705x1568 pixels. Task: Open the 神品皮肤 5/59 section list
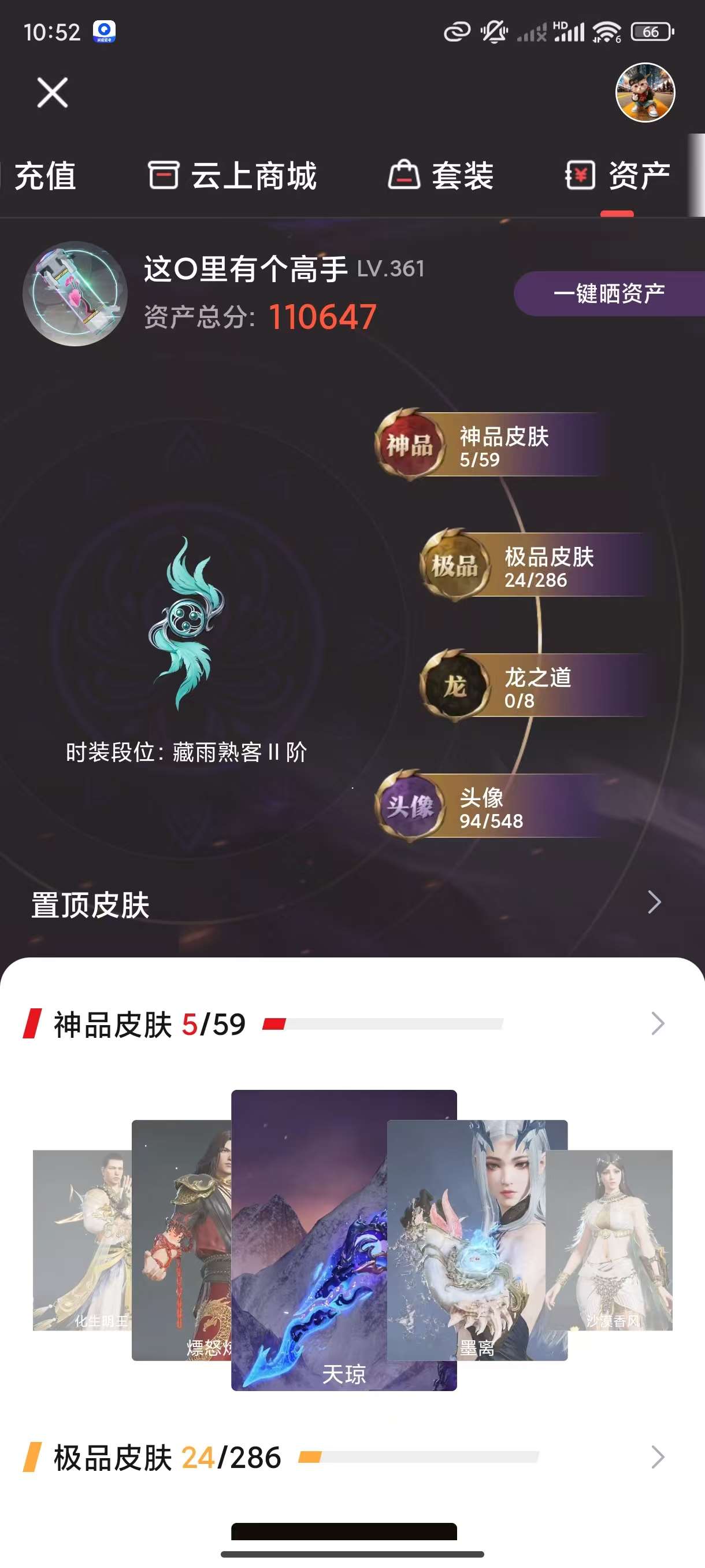[x=657, y=1024]
